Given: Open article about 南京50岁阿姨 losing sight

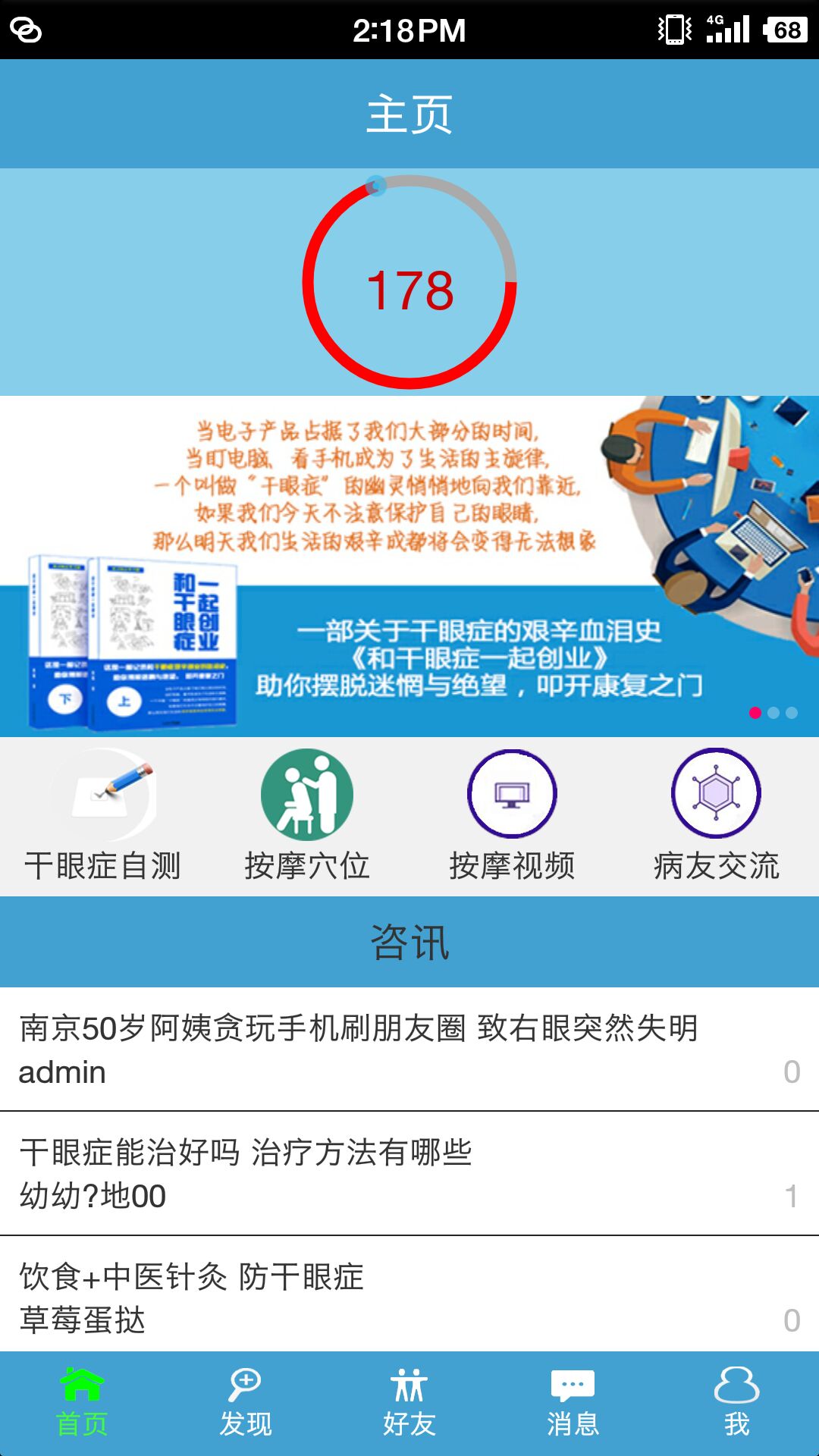Looking at the screenshot, I should [x=409, y=1049].
